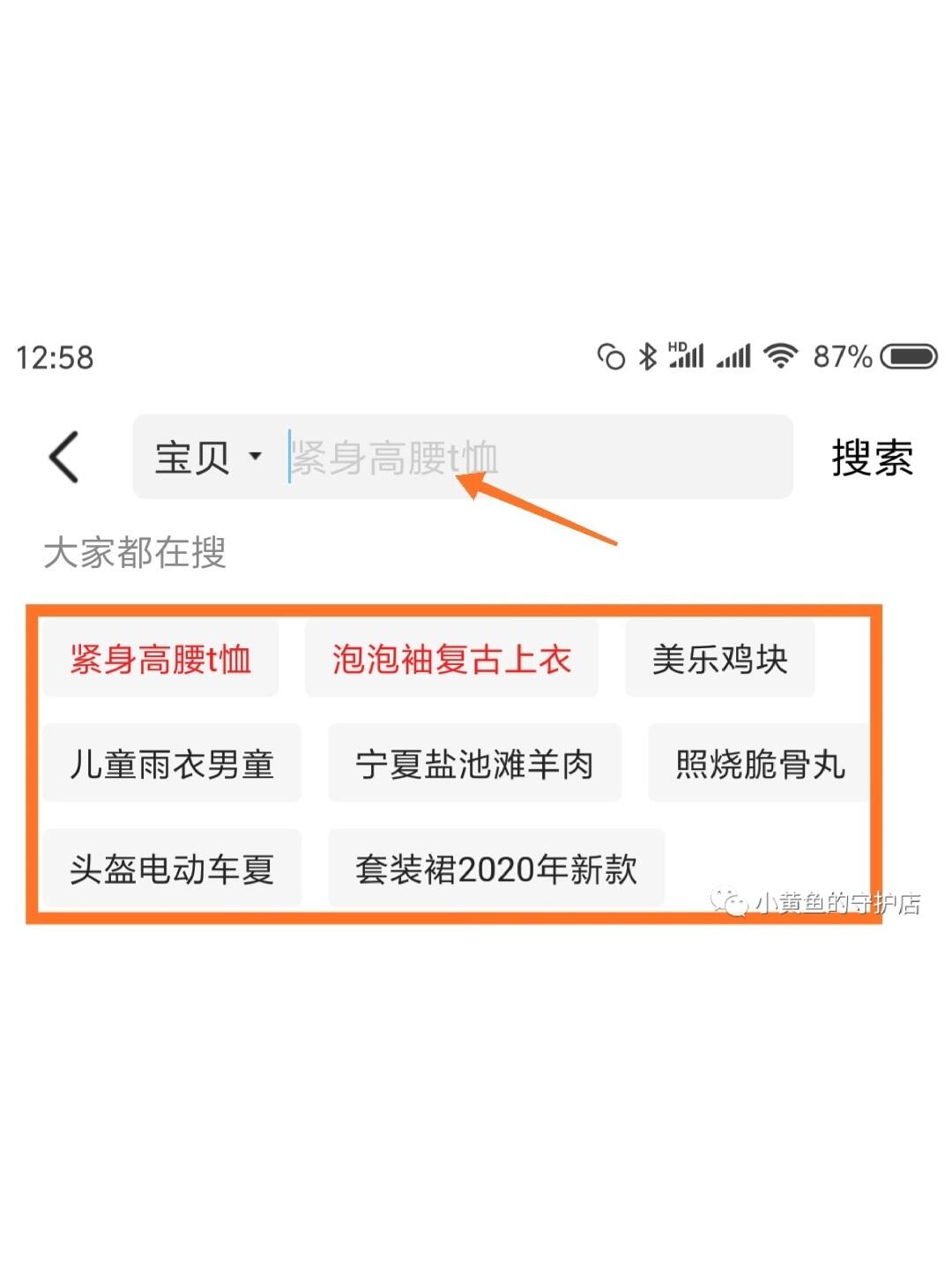The width and height of the screenshot is (952, 1270).
Task: Tap the 搜索 button
Action: click(871, 457)
